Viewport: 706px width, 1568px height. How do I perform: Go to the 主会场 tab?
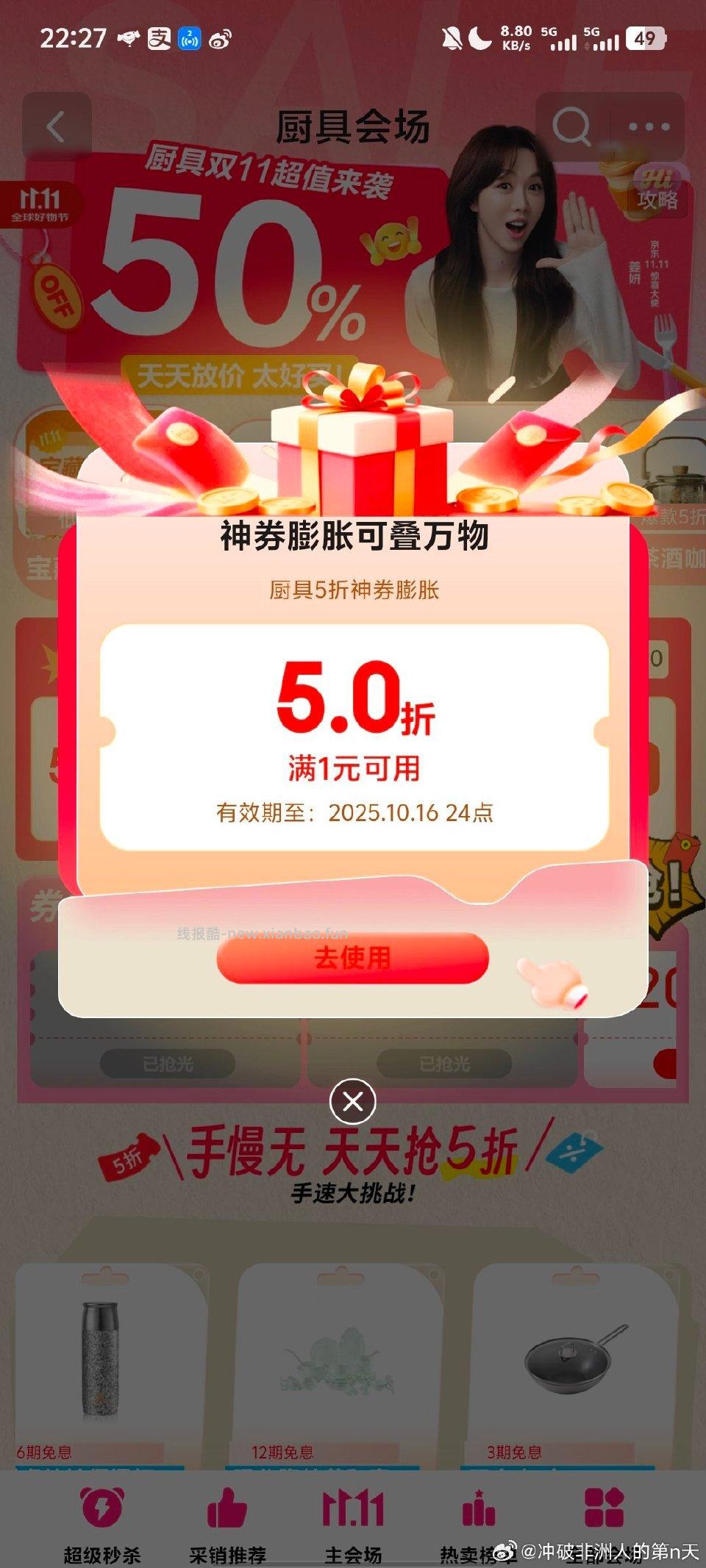tap(353, 1523)
